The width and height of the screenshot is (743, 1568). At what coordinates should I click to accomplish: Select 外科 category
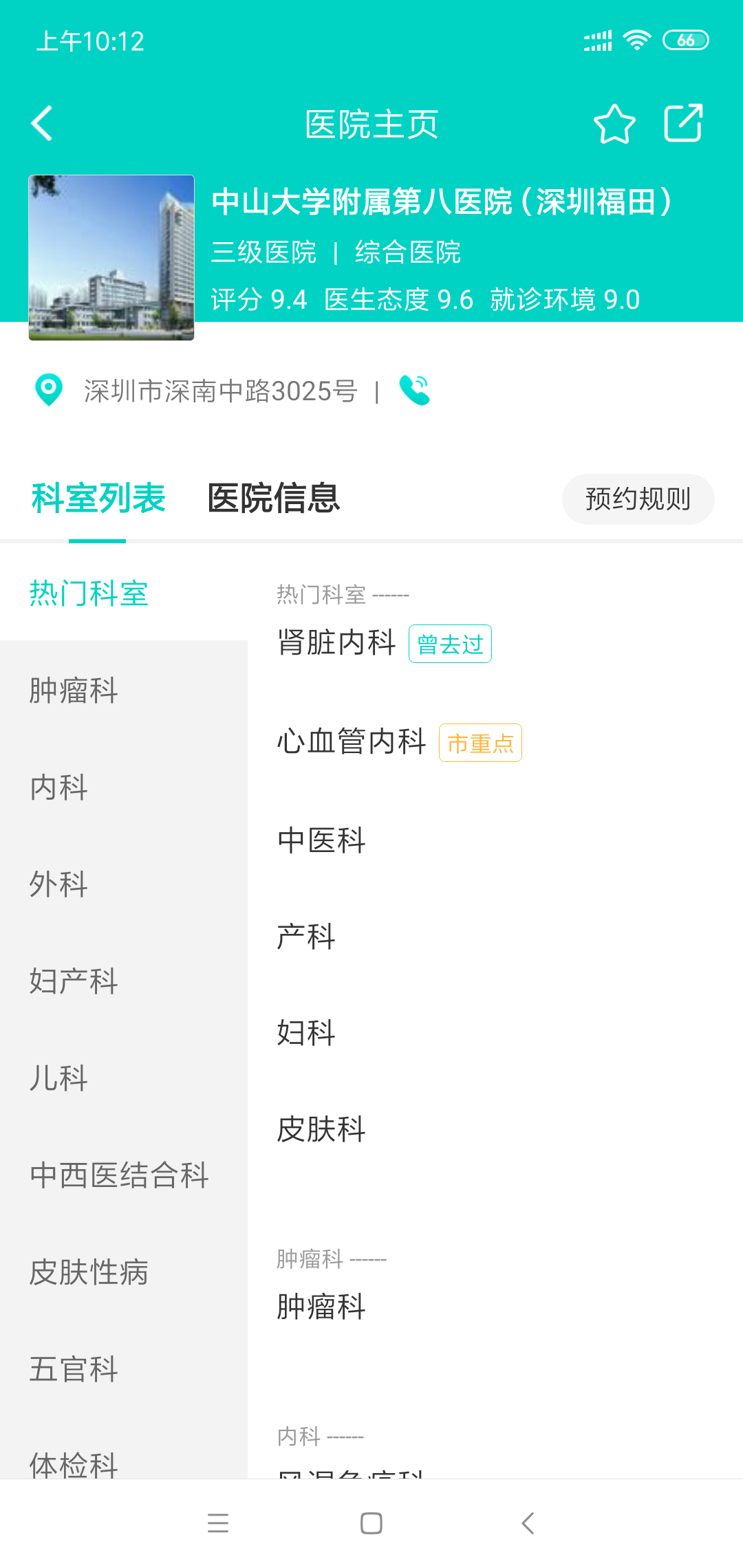click(59, 884)
